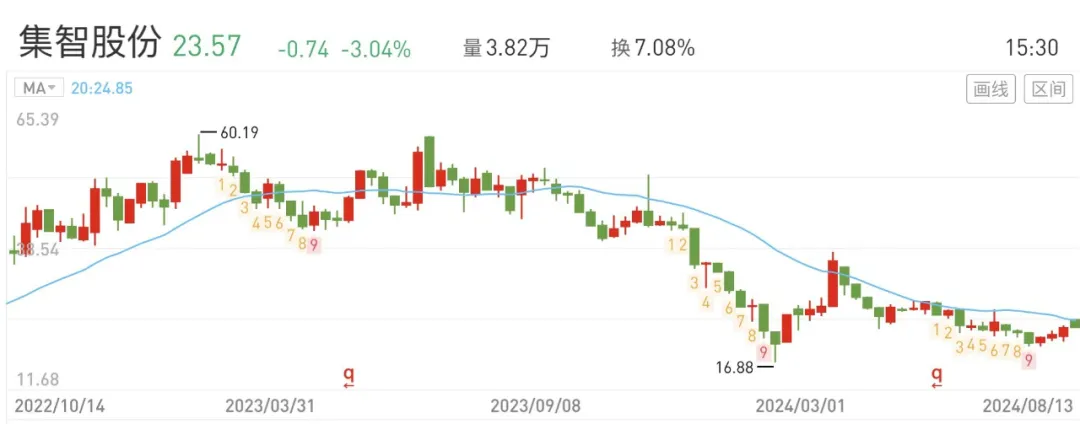Tap the 画线 draw-line button
The height and width of the screenshot is (424, 1080).
pos(990,89)
